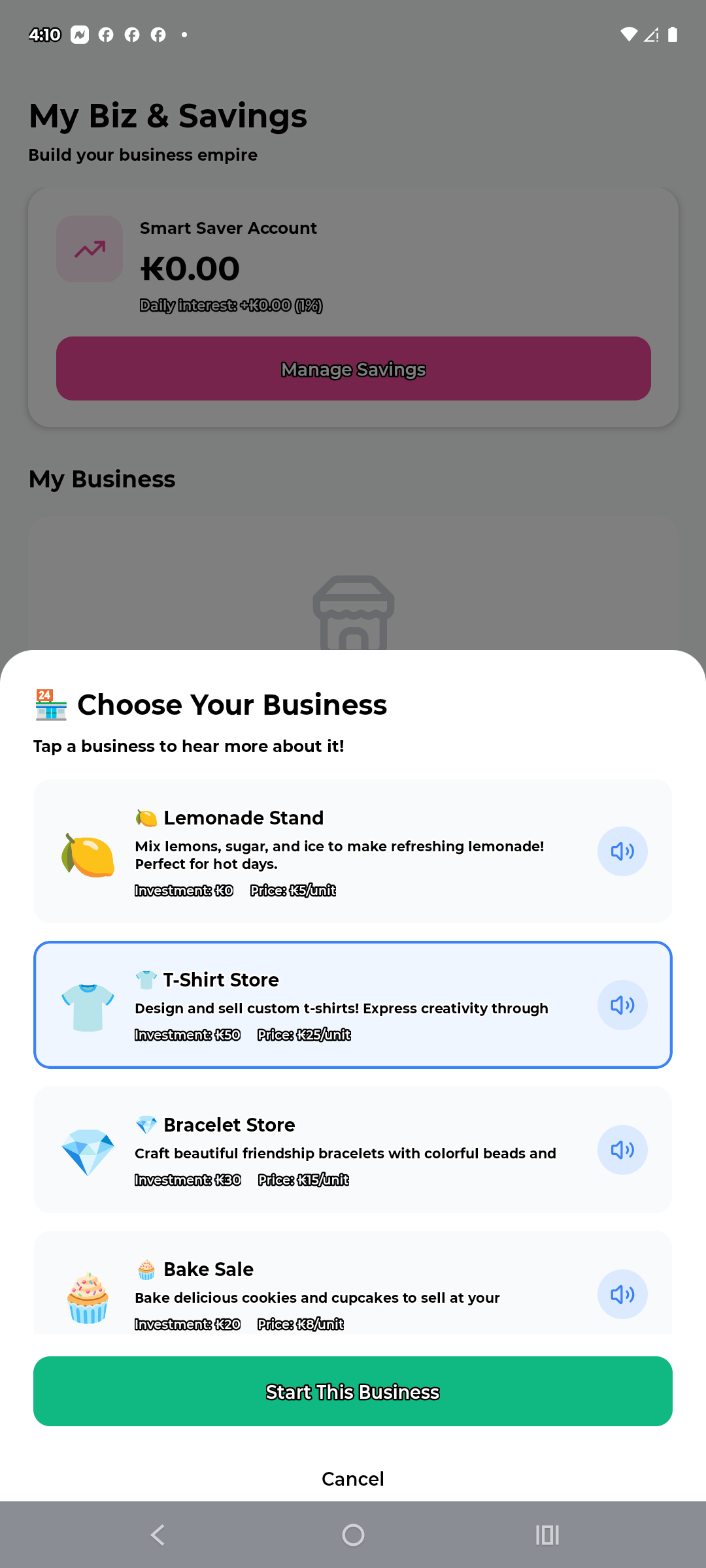Go to the home screen
The image size is (706, 1568).
(x=353, y=1535)
